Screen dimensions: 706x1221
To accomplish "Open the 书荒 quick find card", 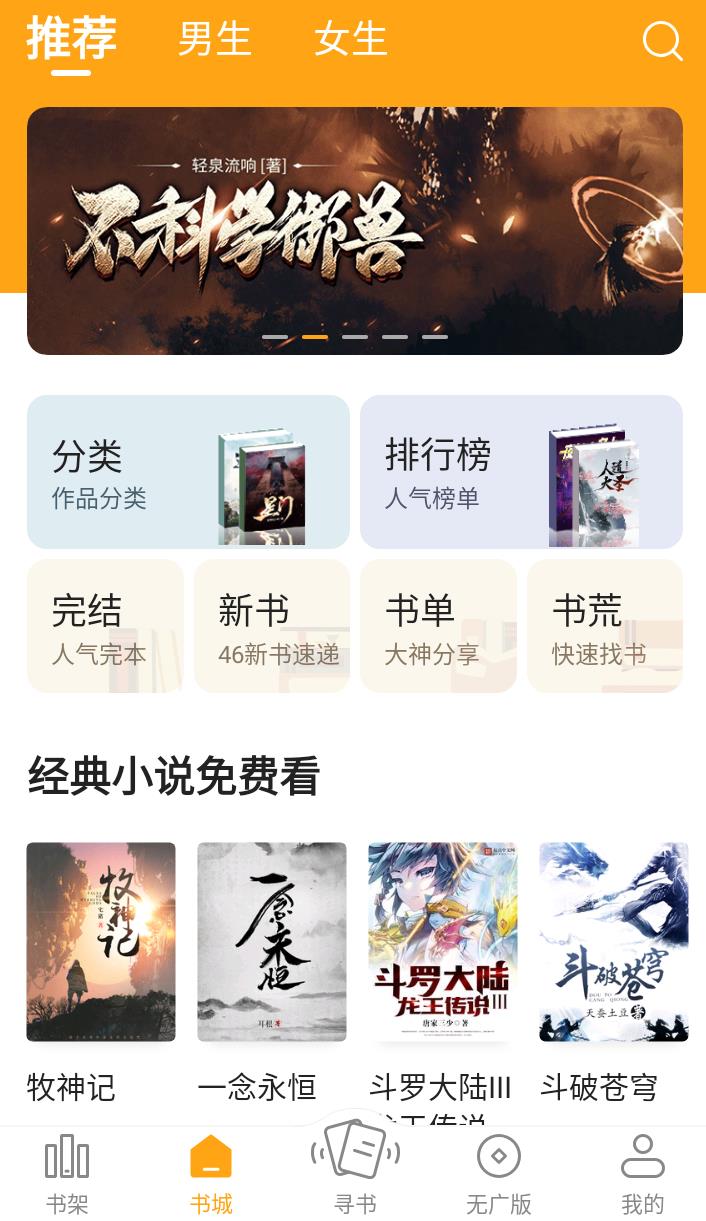I will [x=605, y=626].
